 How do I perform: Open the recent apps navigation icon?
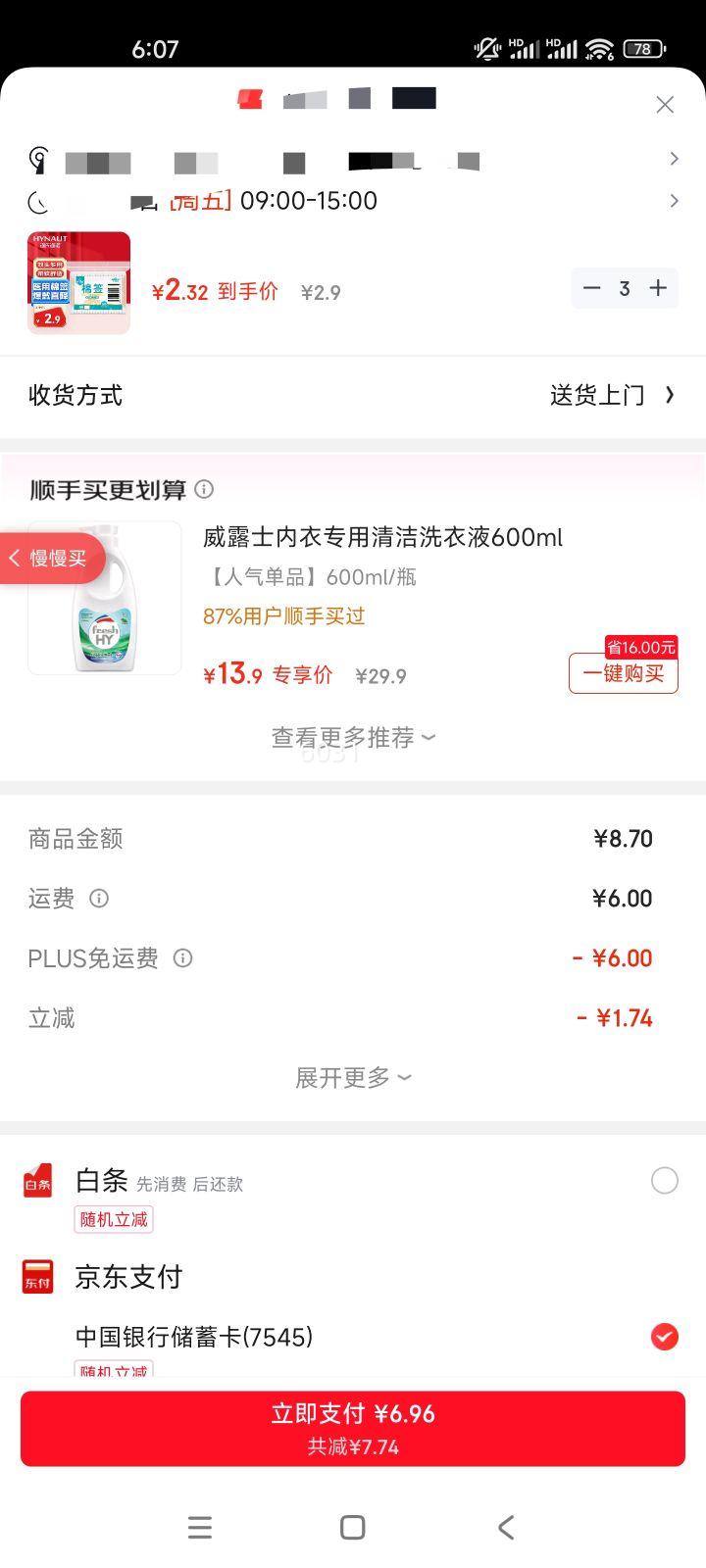click(x=200, y=1527)
